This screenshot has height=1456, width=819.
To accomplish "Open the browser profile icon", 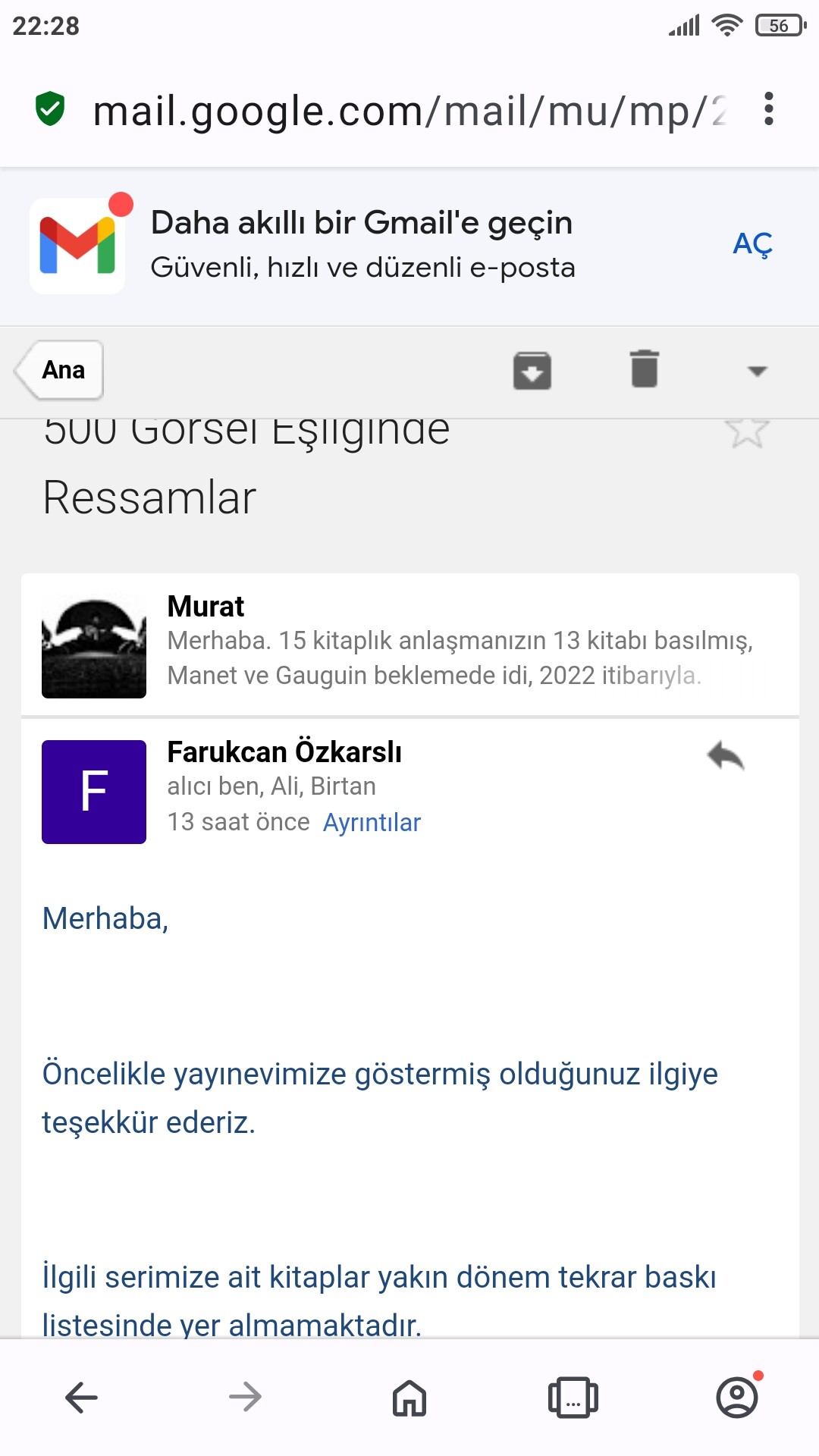I will (737, 1397).
